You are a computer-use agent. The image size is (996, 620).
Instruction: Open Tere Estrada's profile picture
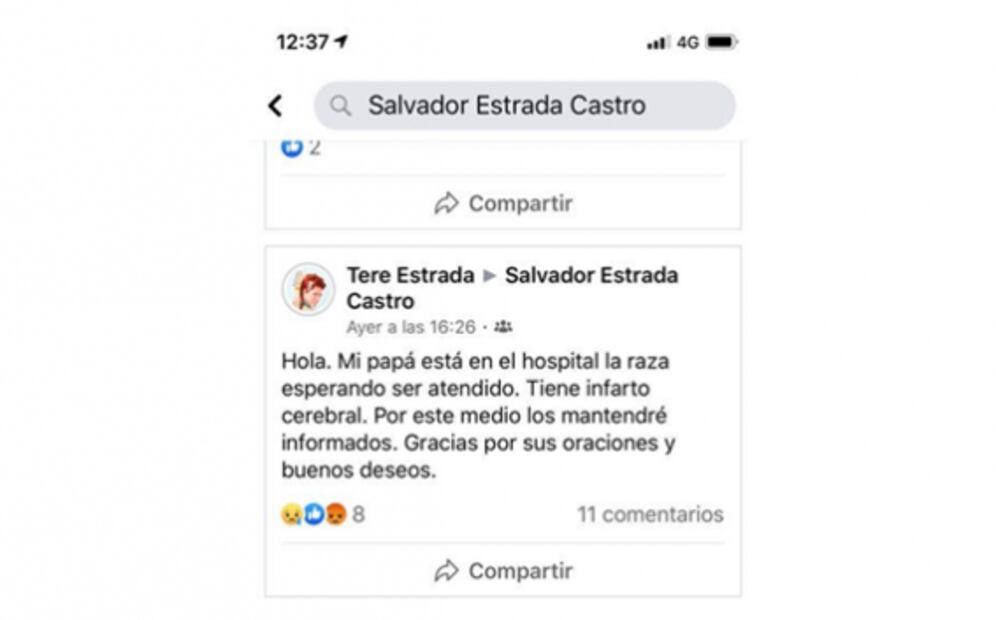tap(308, 289)
